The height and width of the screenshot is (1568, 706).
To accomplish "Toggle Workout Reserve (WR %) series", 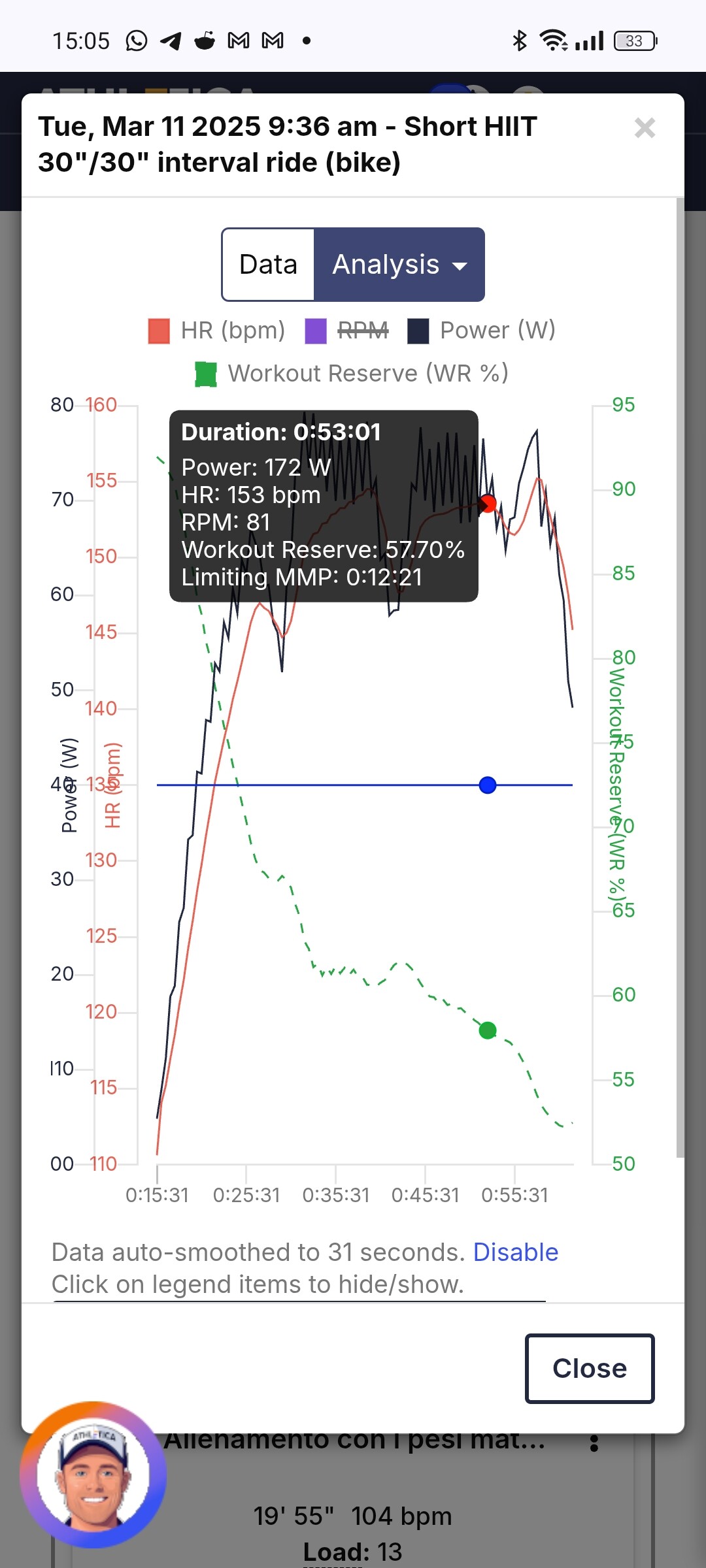I will (x=352, y=374).
